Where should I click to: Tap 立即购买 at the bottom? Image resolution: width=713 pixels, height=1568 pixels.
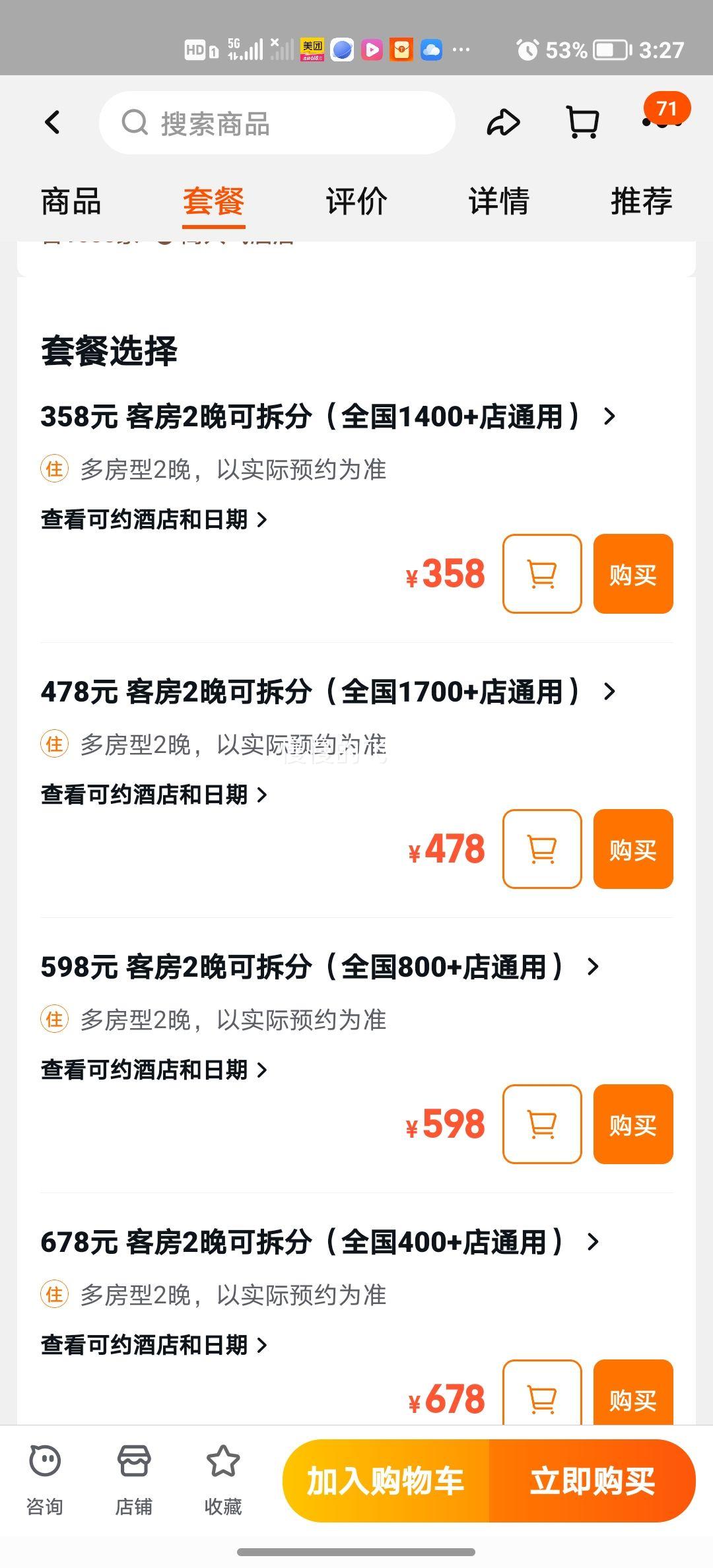click(592, 1481)
